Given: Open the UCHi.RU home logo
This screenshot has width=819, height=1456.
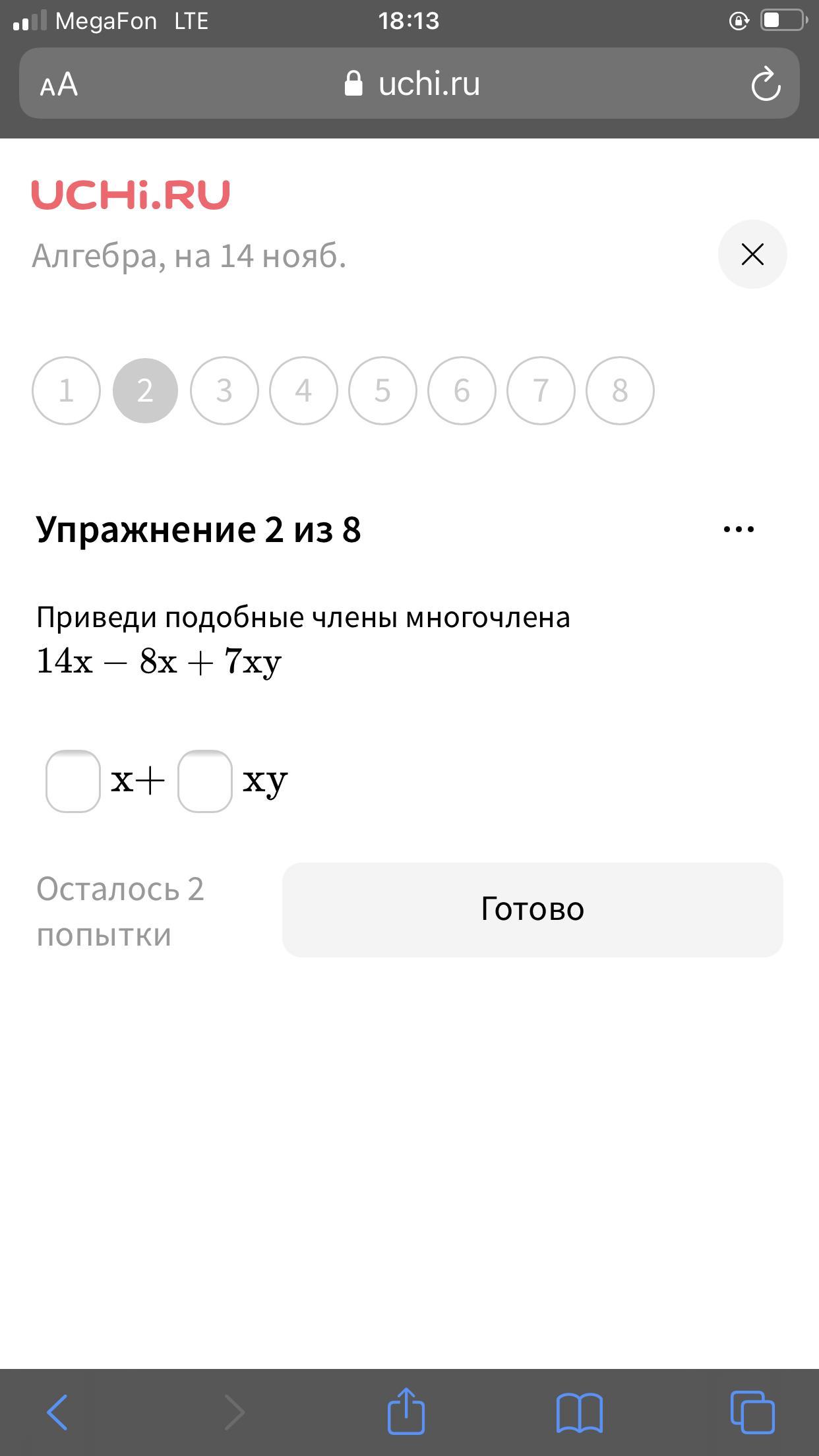Looking at the screenshot, I should (x=131, y=195).
